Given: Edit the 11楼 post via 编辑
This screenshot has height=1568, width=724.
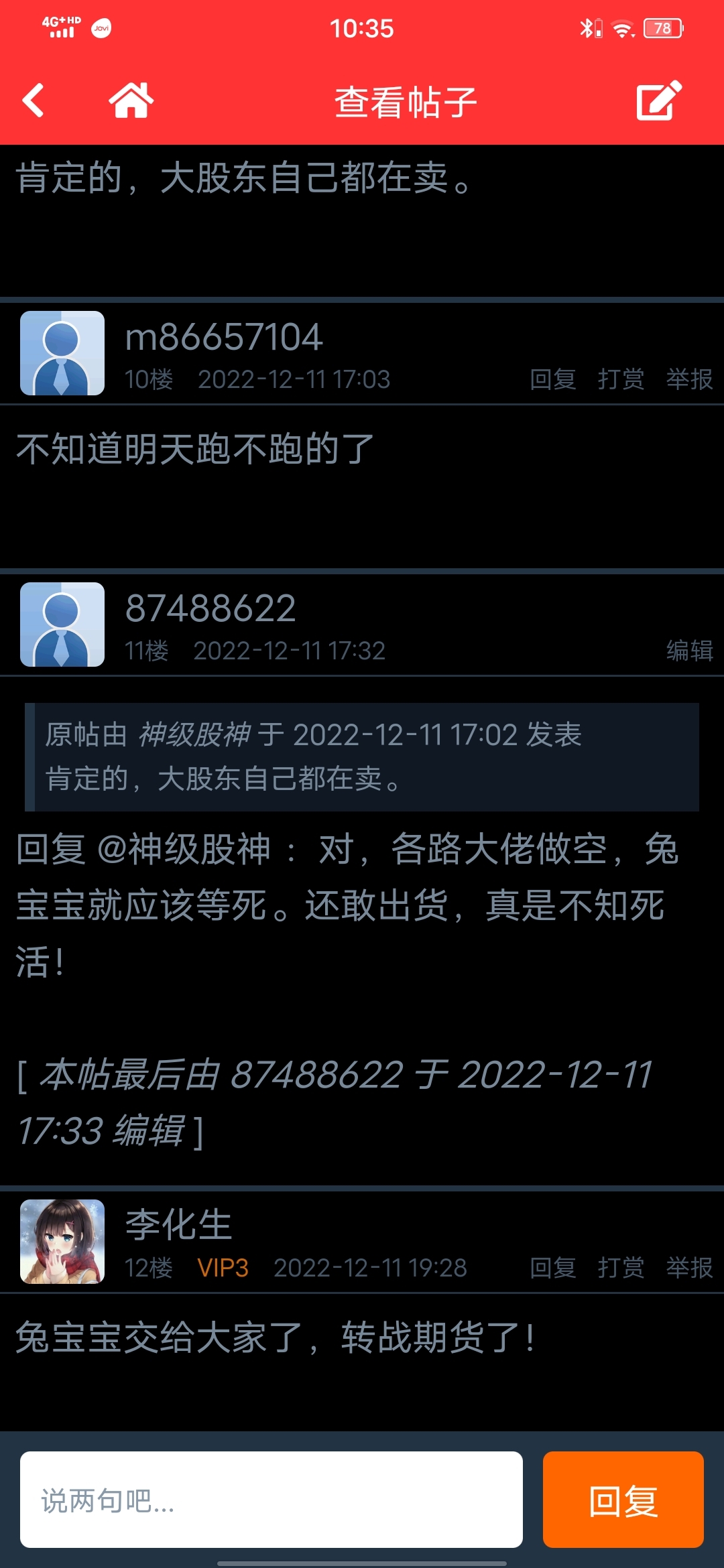Looking at the screenshot, I should pyautogui.click(x=689, y=651).
